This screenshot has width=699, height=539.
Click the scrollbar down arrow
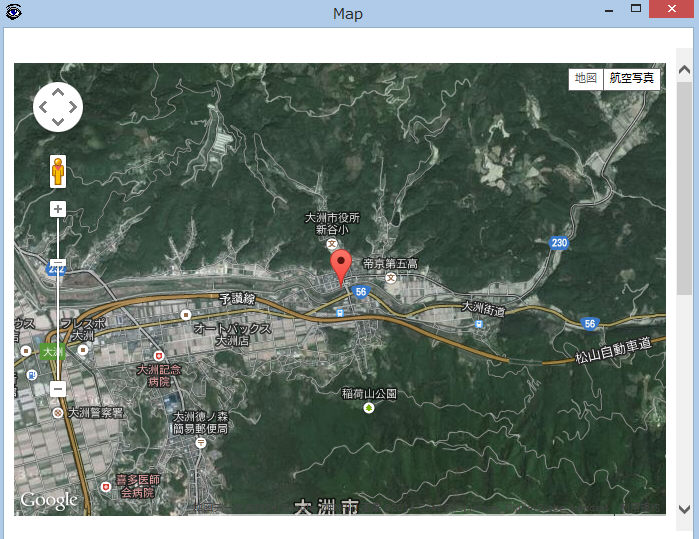(684, 508)
